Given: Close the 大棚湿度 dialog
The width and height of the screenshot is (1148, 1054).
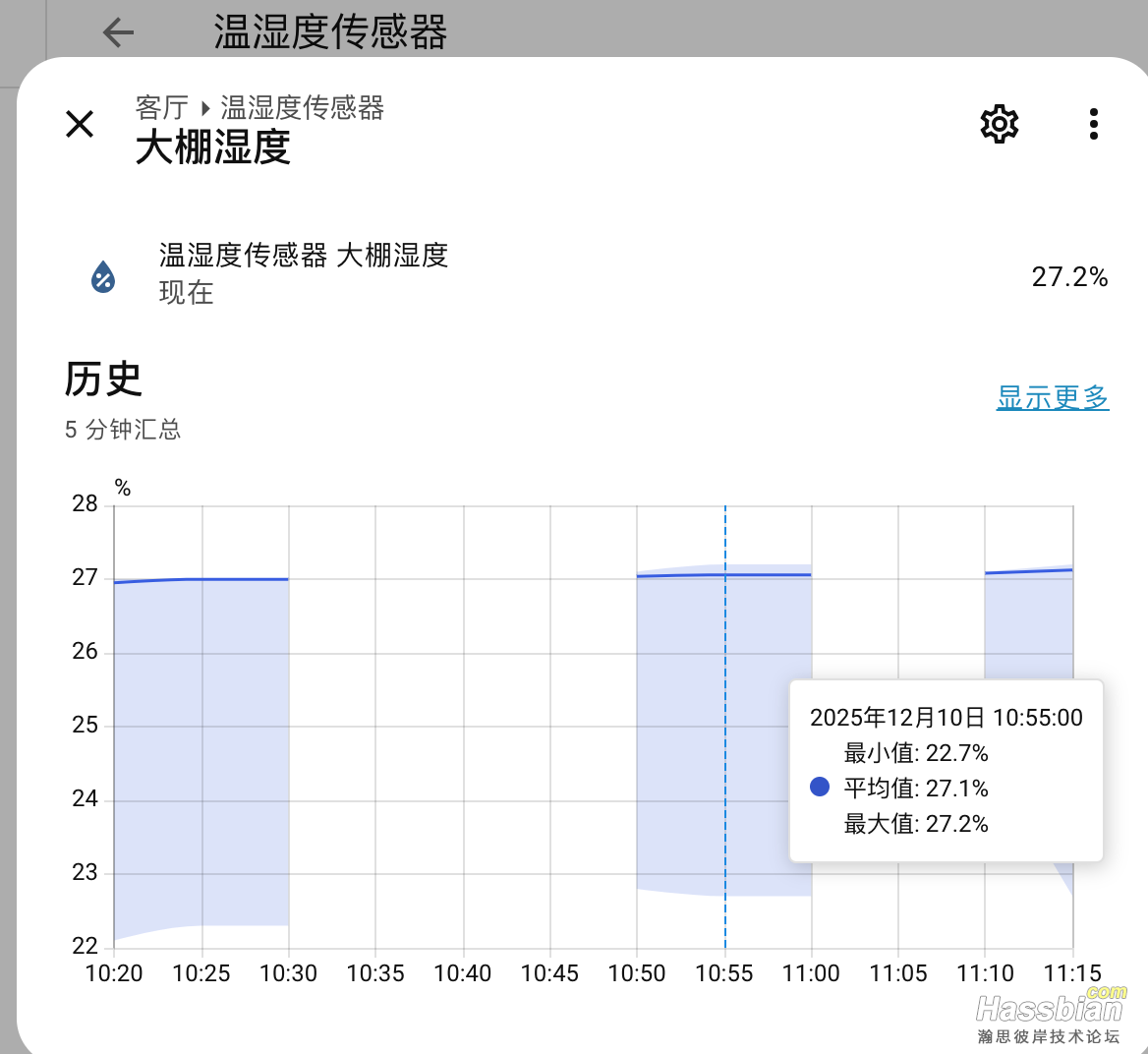Looking at the screenshot, I should tap(80, 124).
